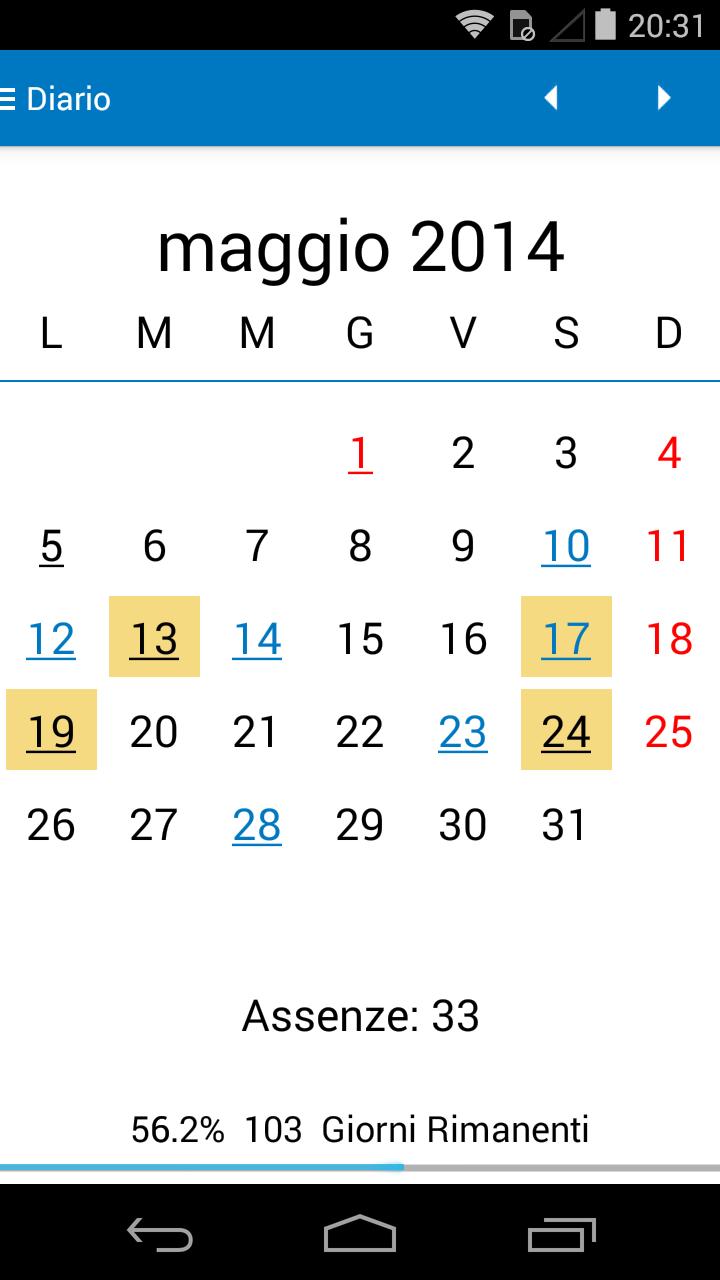Pick day 20 in the calendar
This screenshot has width=720, height=1280.
coord(154,731)
